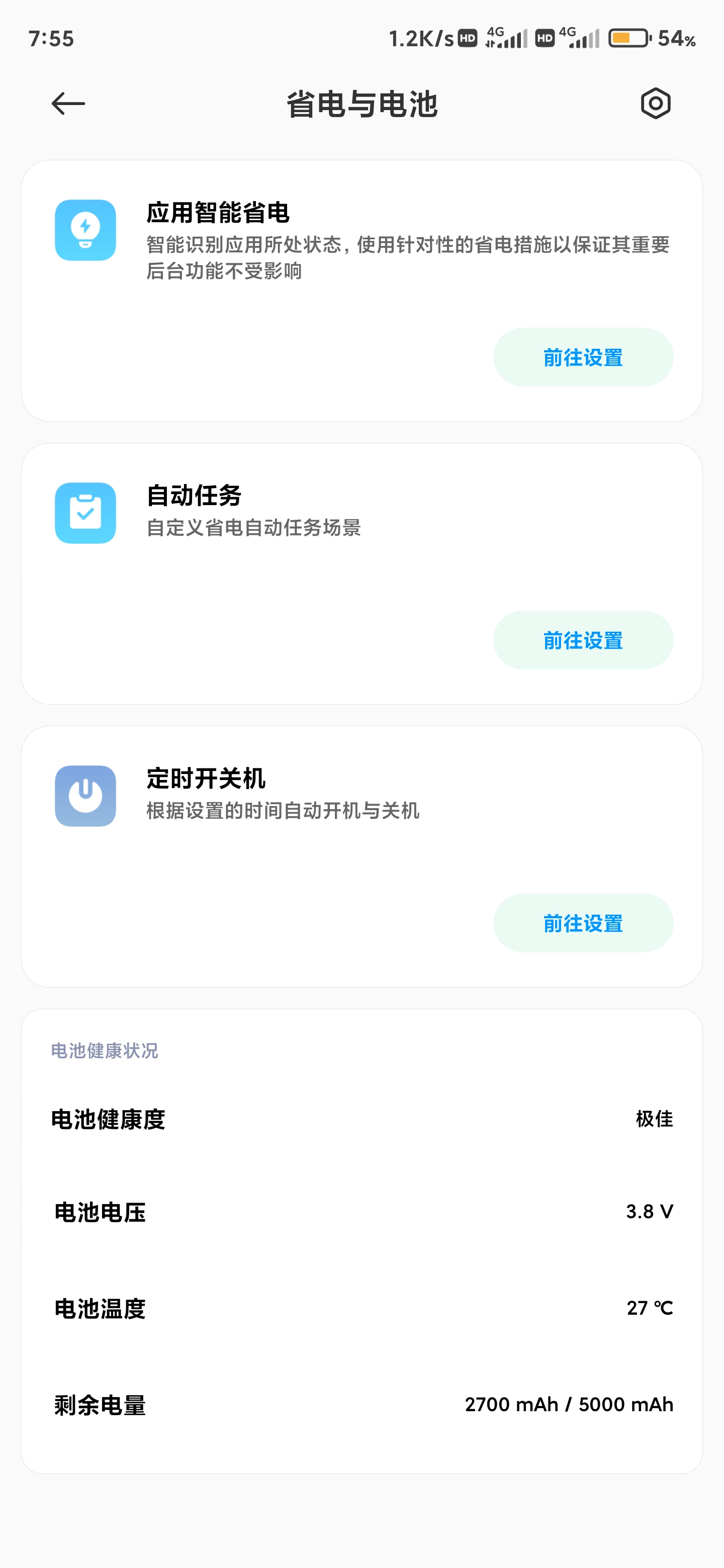Tap 前往设置 under 定时开关机
This screenshot has height=1568, width=724.
[583, 923]
